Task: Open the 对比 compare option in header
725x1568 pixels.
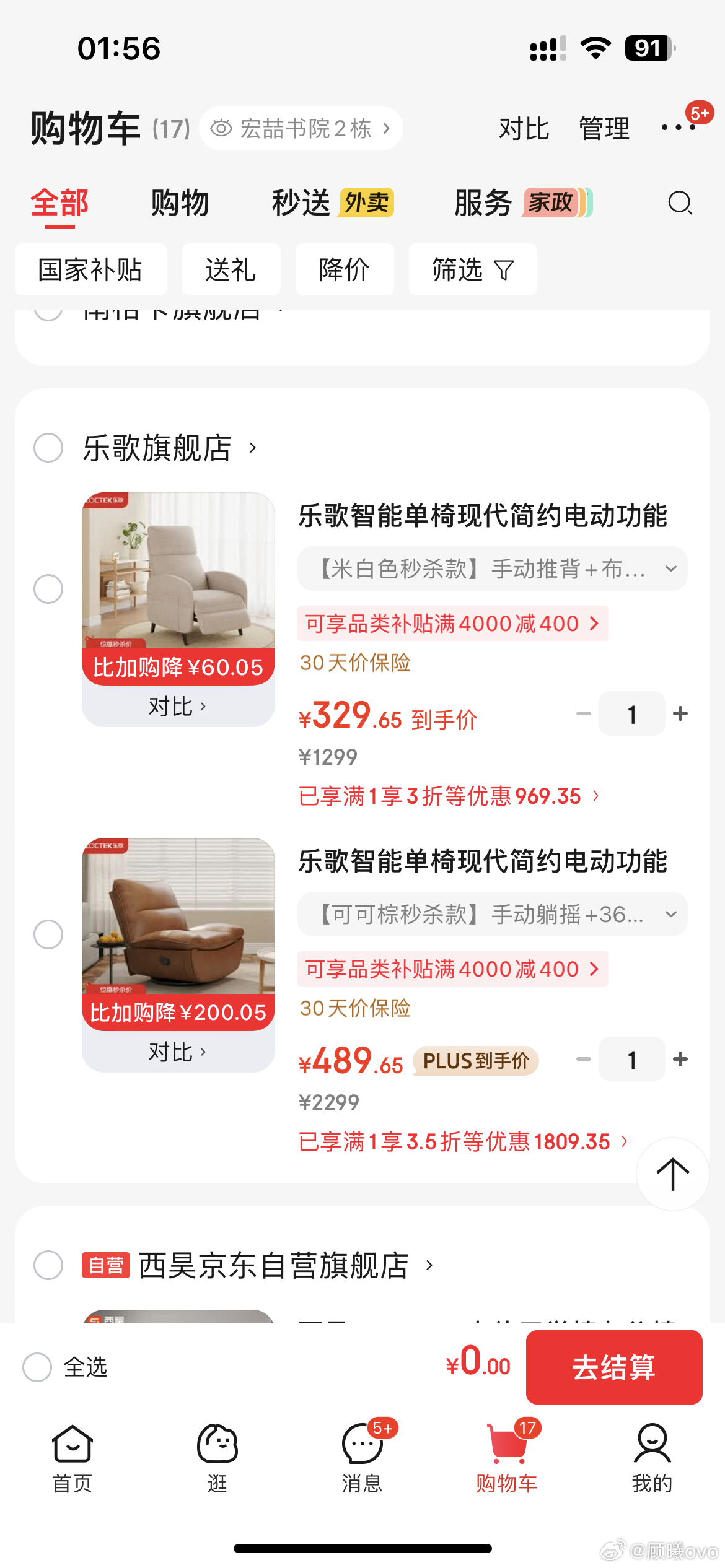Action: (524, 129)
